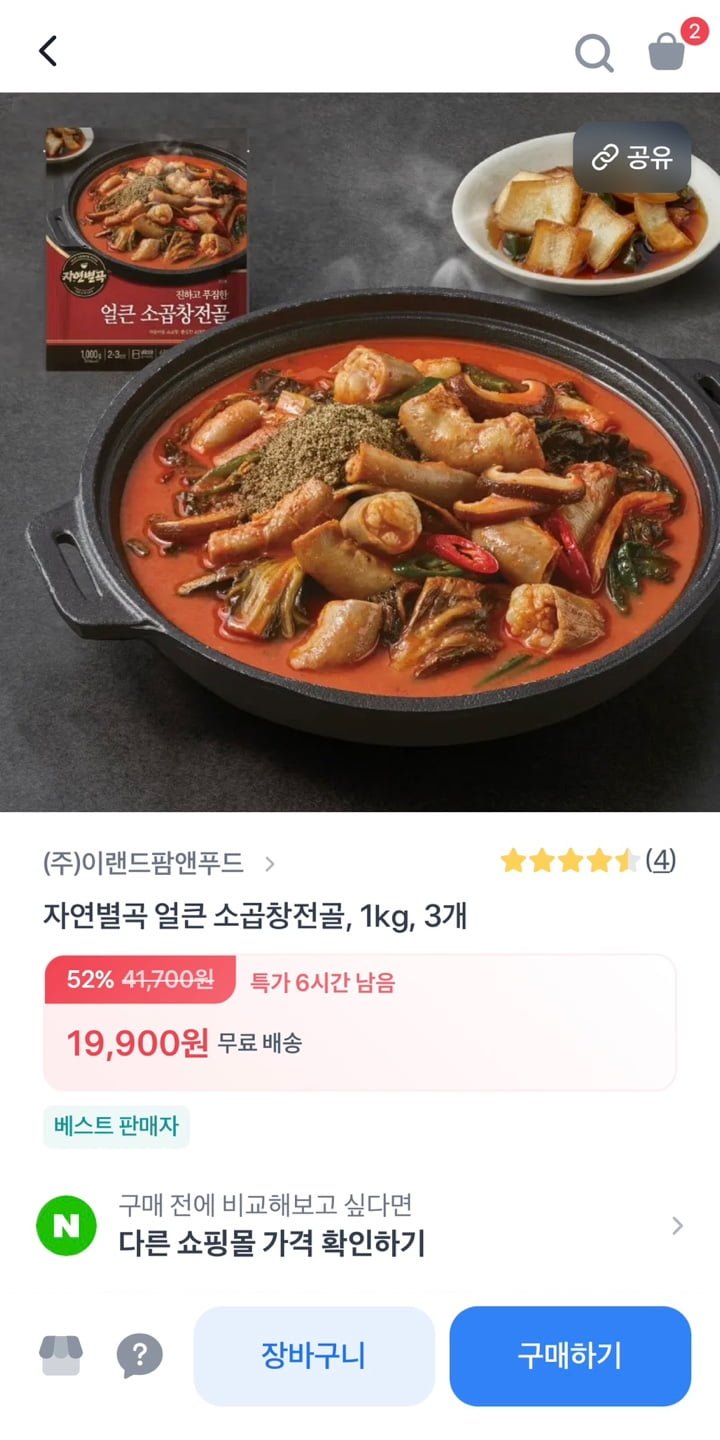Open the shopping cart with 2 items
Image resolution: width=720 pixels, height=1440 pixels.
click(668, 51)
